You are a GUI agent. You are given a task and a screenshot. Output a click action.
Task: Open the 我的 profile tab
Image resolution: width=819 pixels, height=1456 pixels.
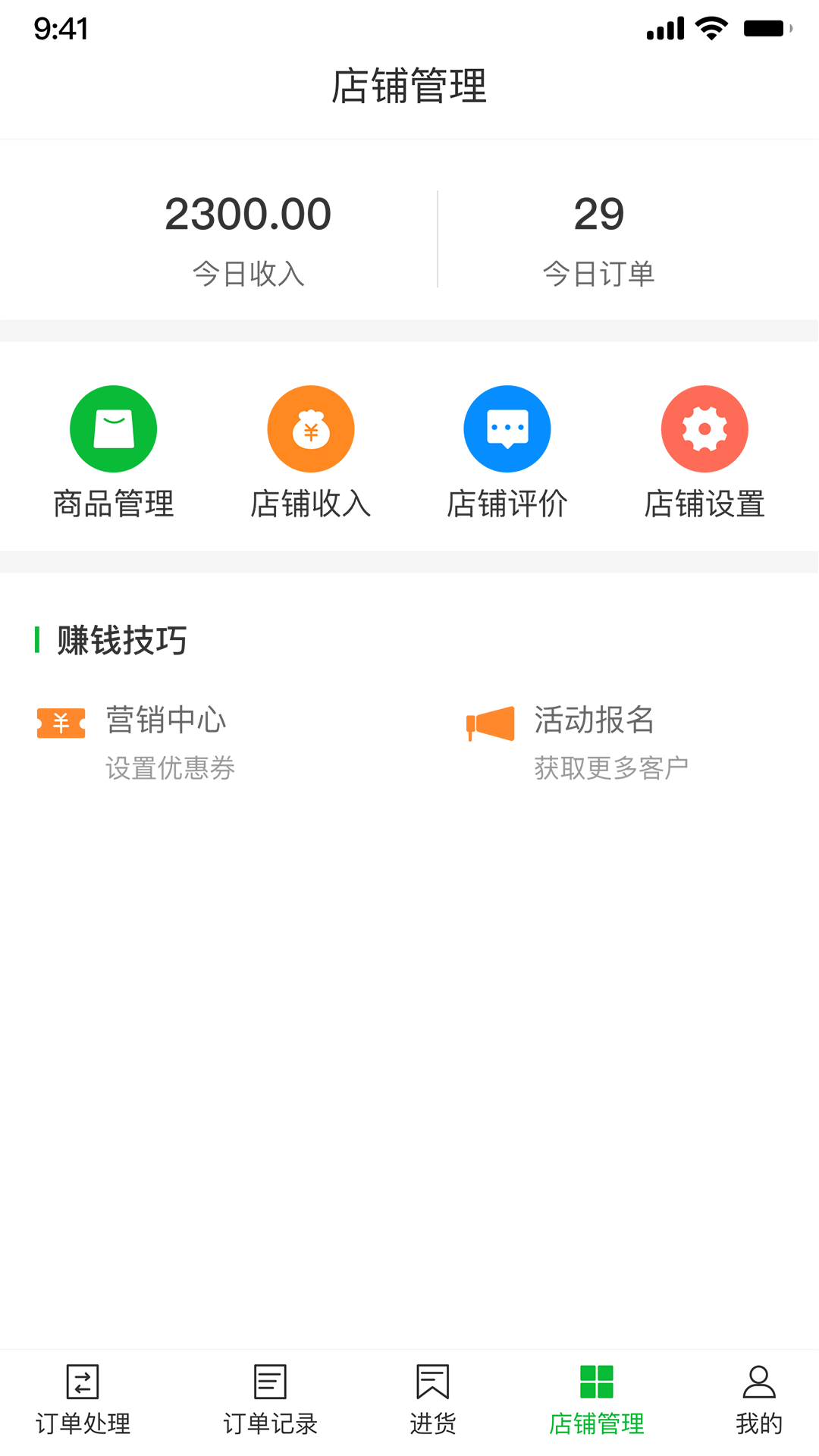pyautogui.click(x=759, y=1399)
